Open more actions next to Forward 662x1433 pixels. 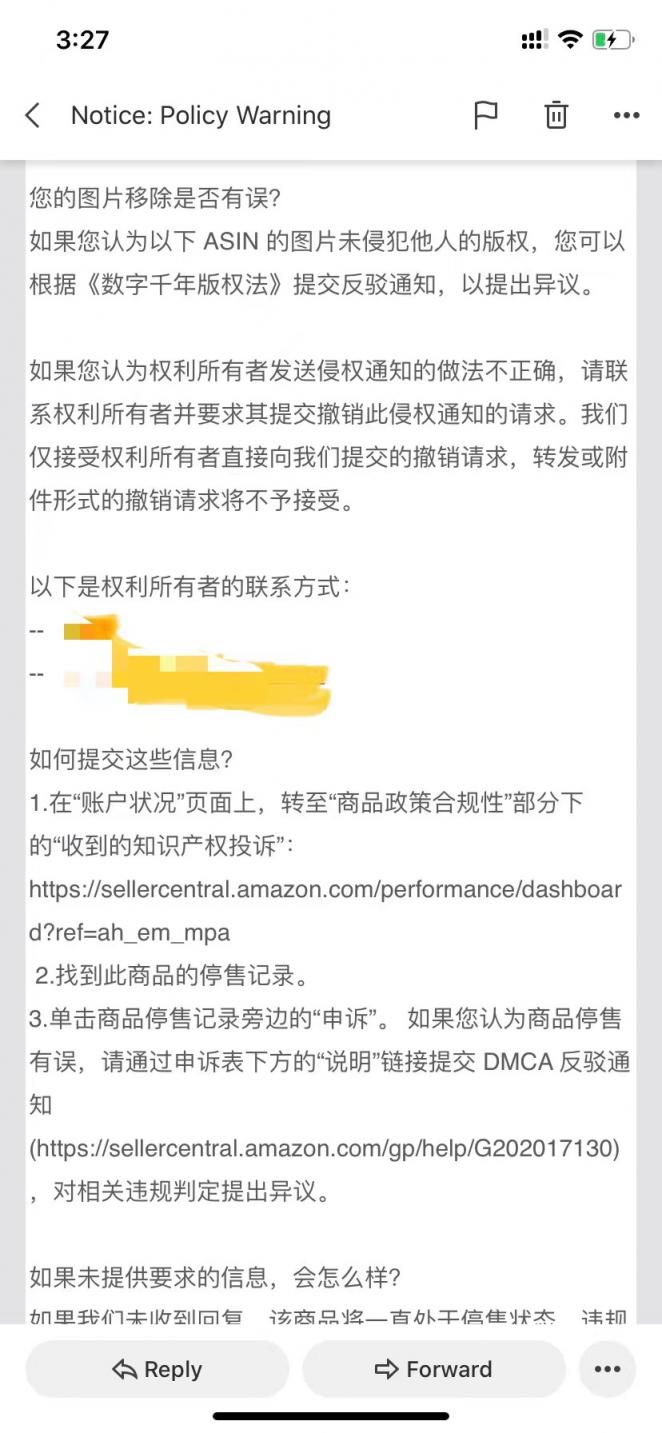pyautogui.click(x=607, y=1369)
